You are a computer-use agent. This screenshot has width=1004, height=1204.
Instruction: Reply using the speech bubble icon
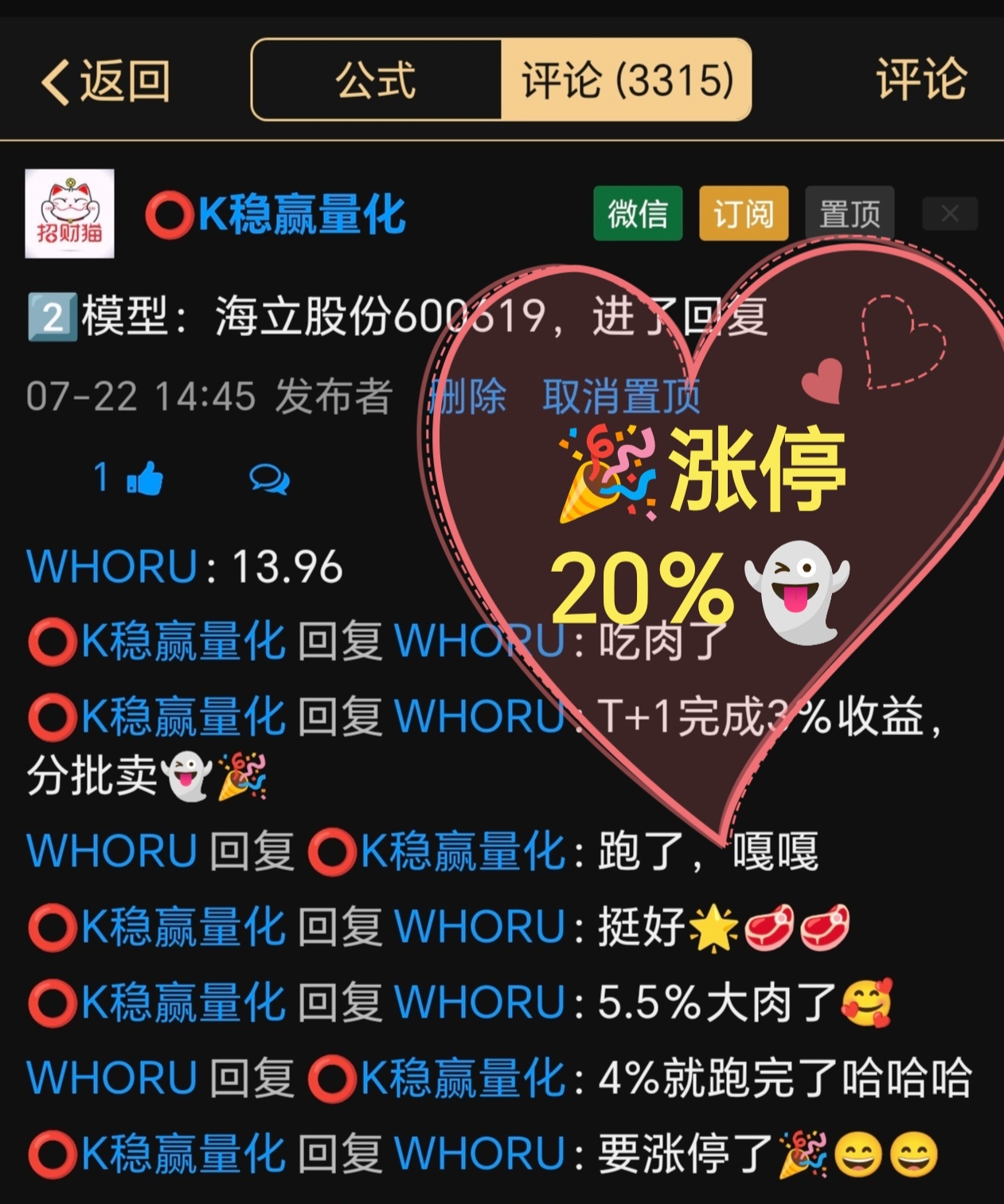coord(269,479)
